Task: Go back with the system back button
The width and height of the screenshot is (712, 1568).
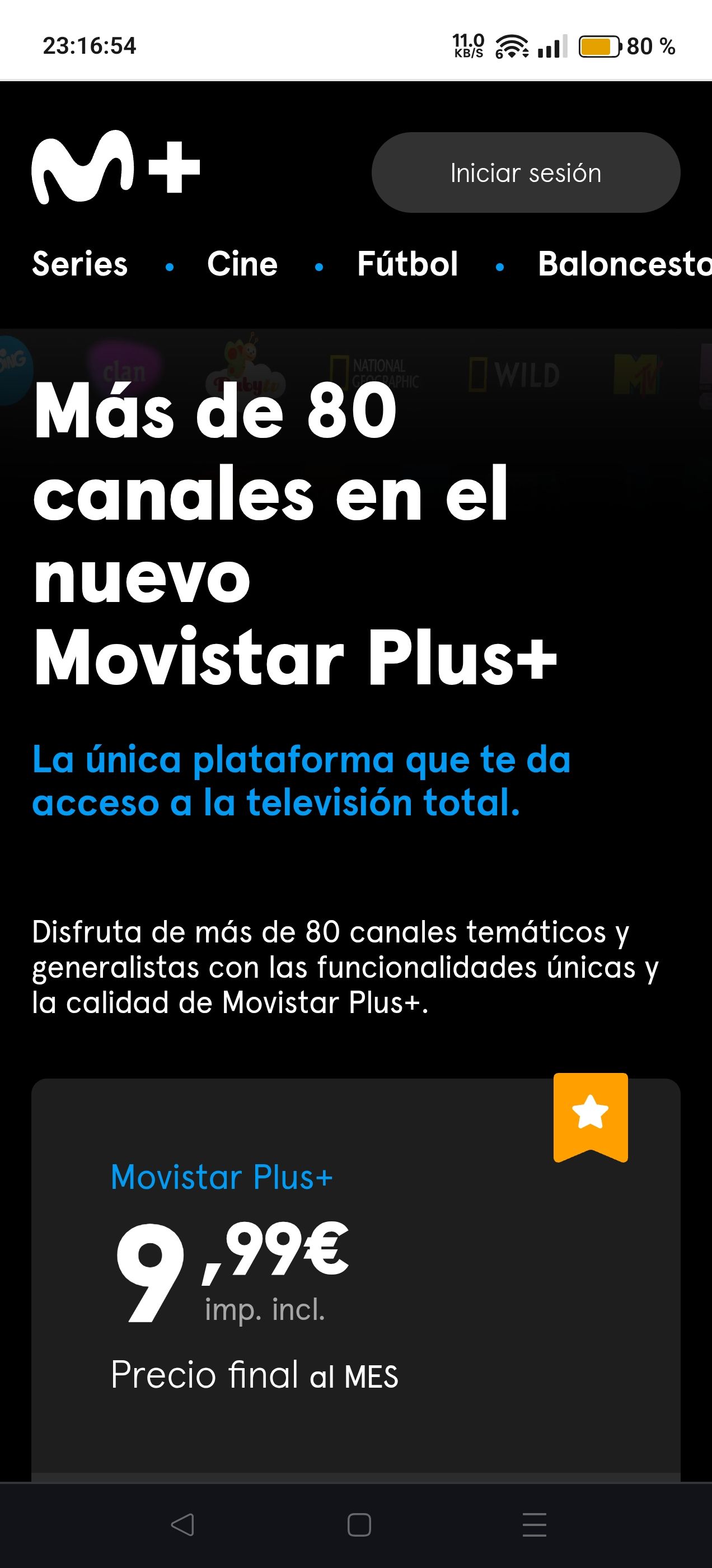Action: [182, 1525]
